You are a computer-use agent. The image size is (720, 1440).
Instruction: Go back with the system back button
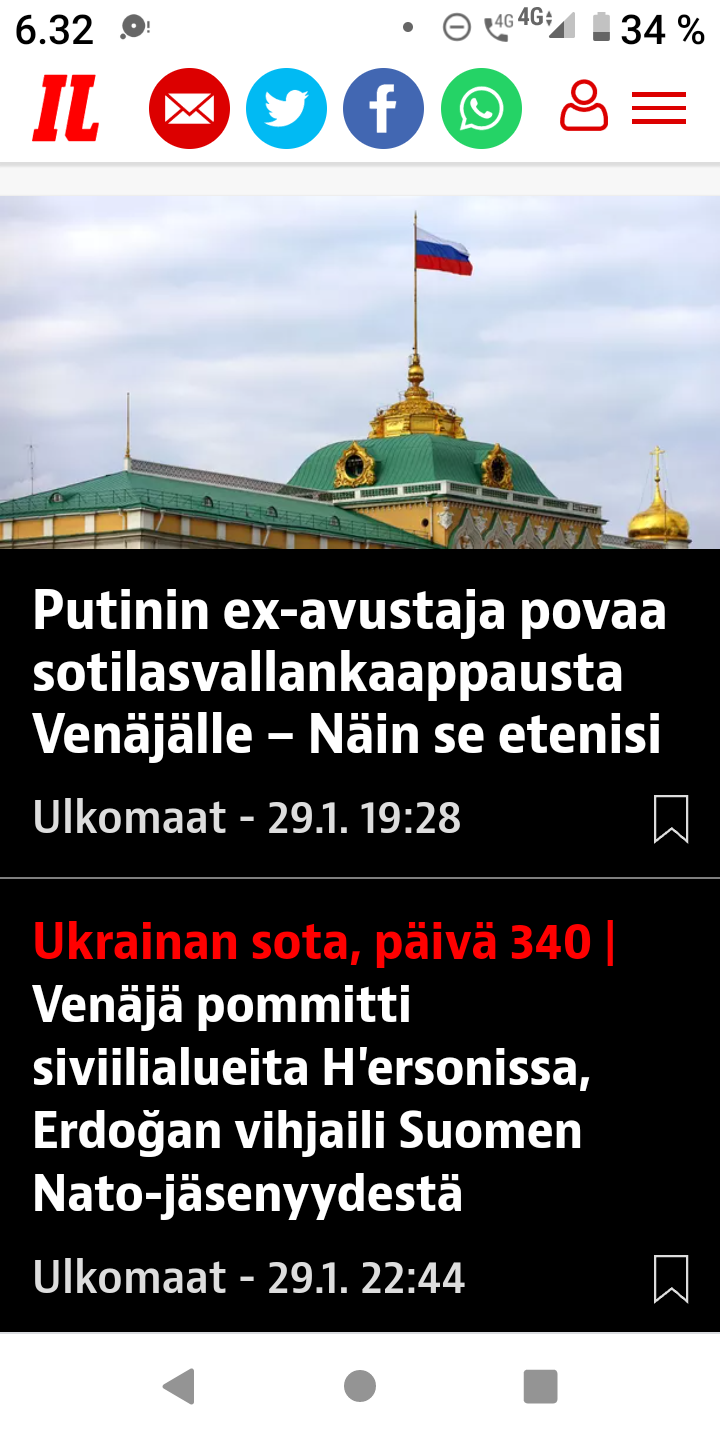[x=178, y=1387]
